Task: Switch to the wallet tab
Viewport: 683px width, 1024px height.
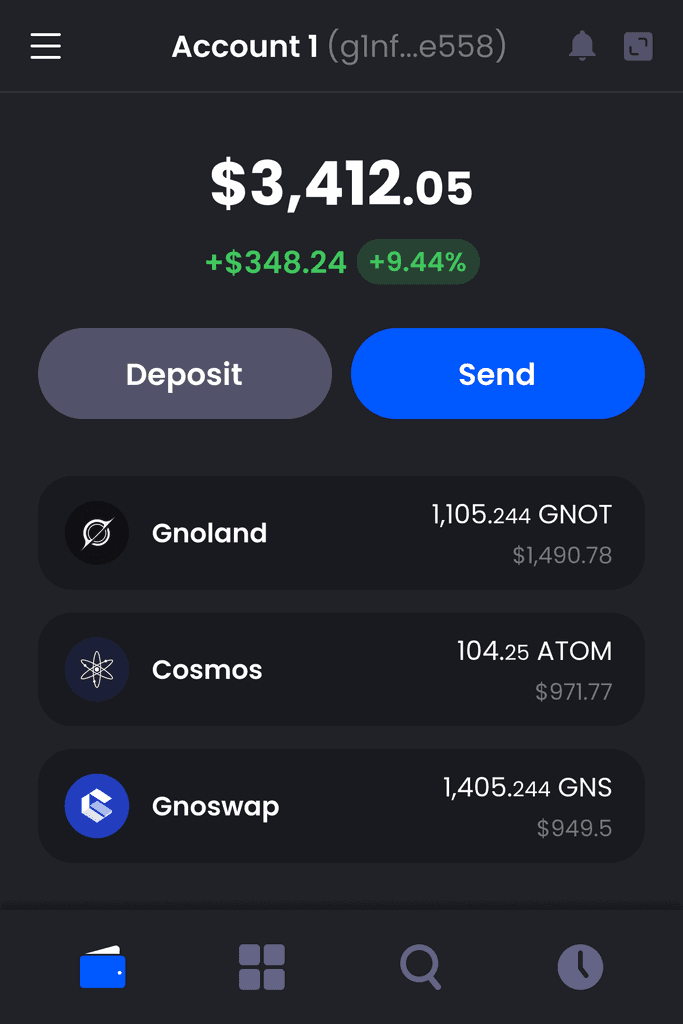Action: [x=103, y=967]
